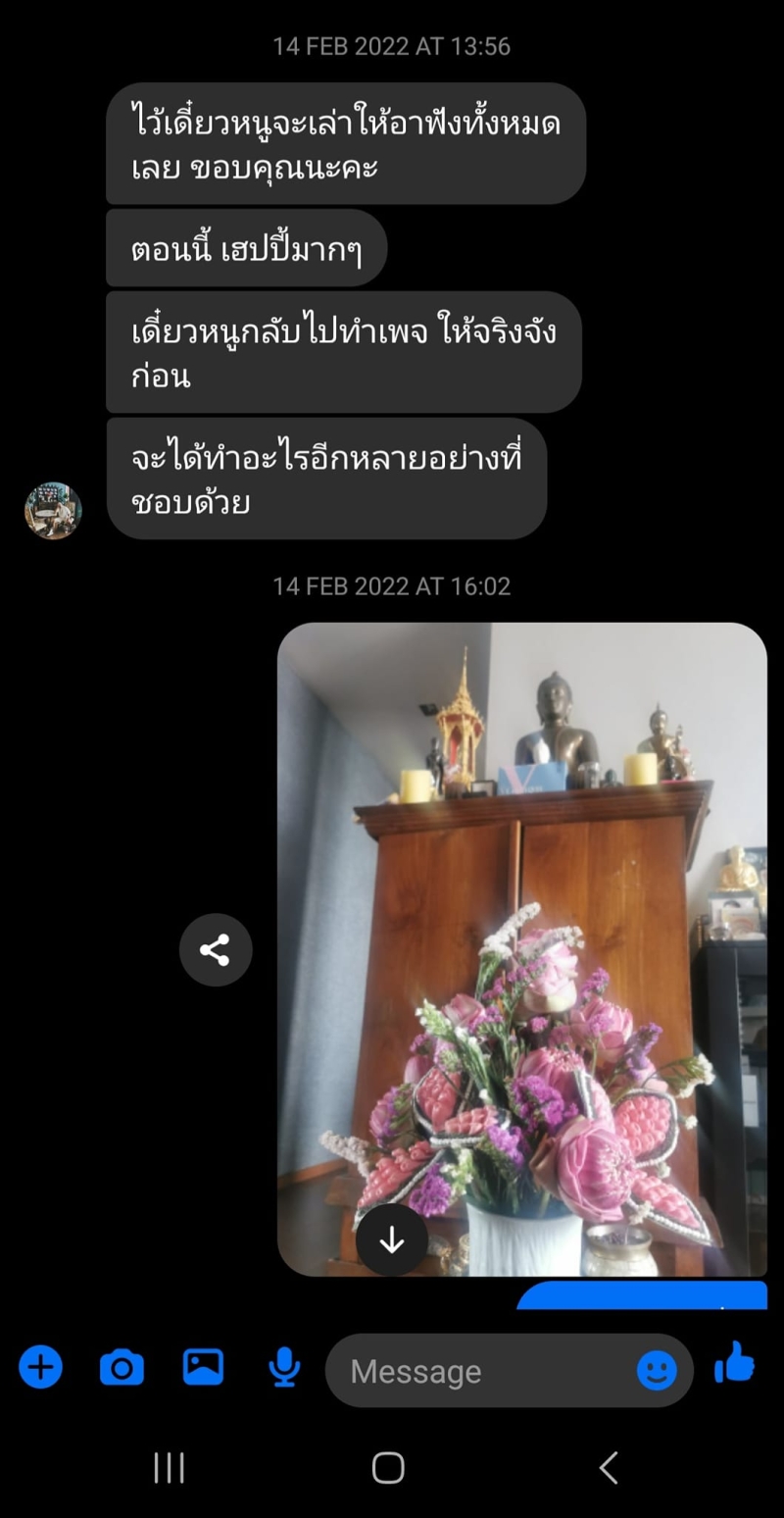Jump to latest messages with down arrow
The width and height of the screenshot is (784, 1518).
coord(392,1240)
